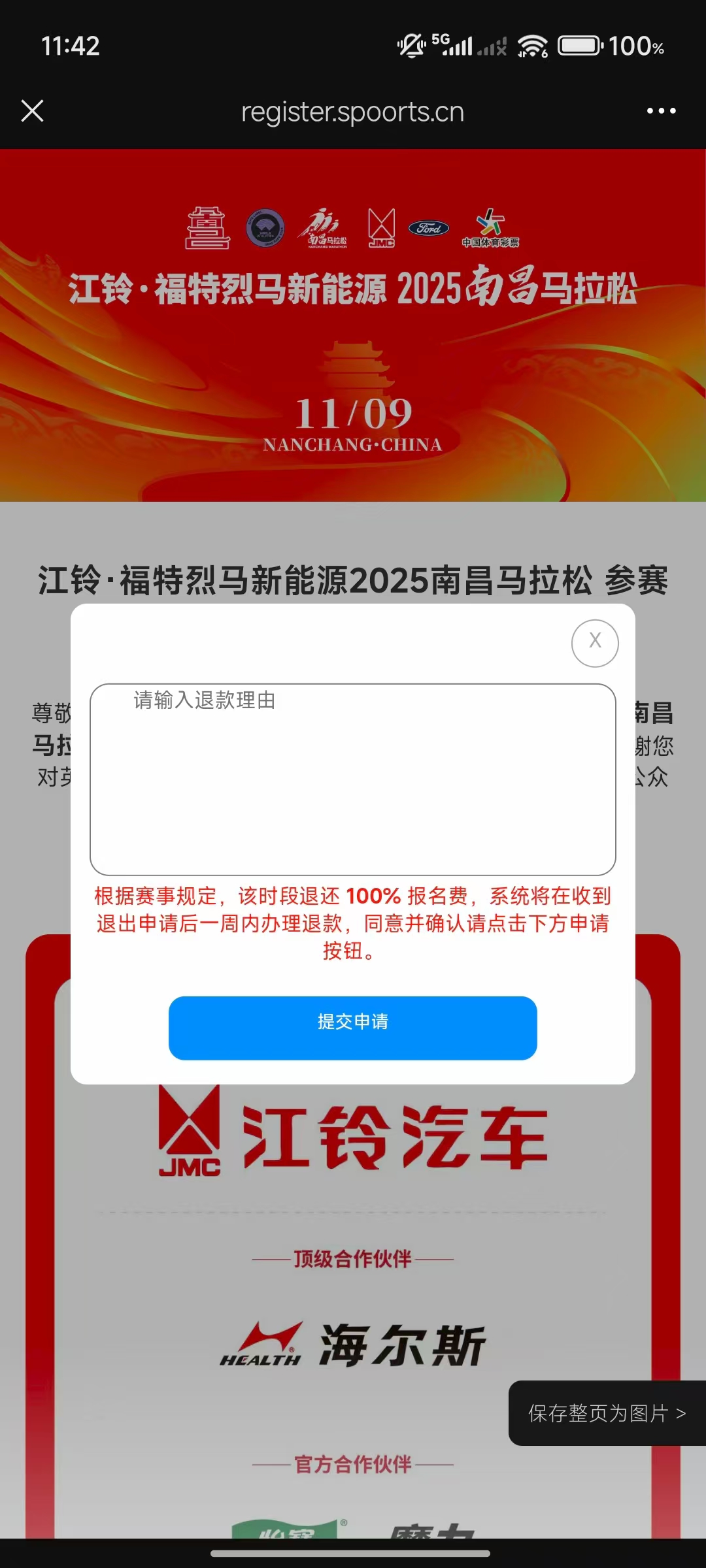This screenshot has height=1568, width=706.
Task: Close the in-app browser page
Action: 33,111
